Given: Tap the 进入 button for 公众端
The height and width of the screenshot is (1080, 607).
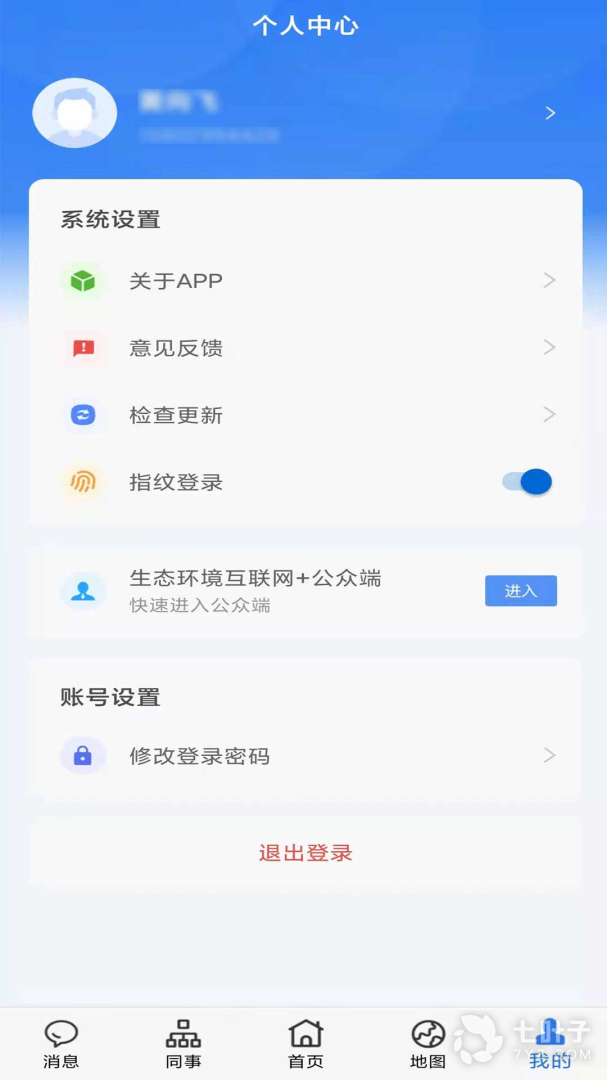Looking at the screenshot, I should (520, 591).
